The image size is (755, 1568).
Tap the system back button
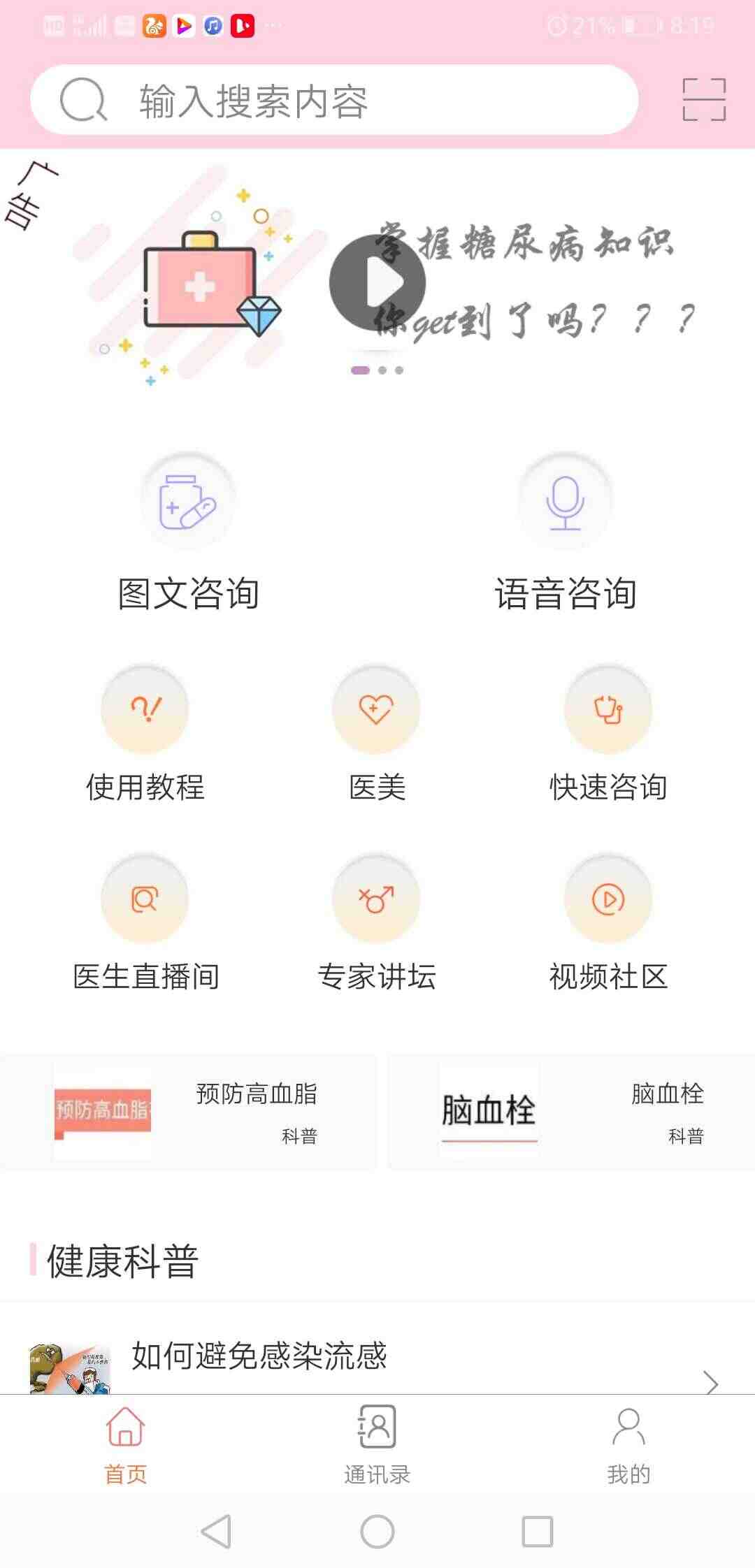click(216, 1532)
